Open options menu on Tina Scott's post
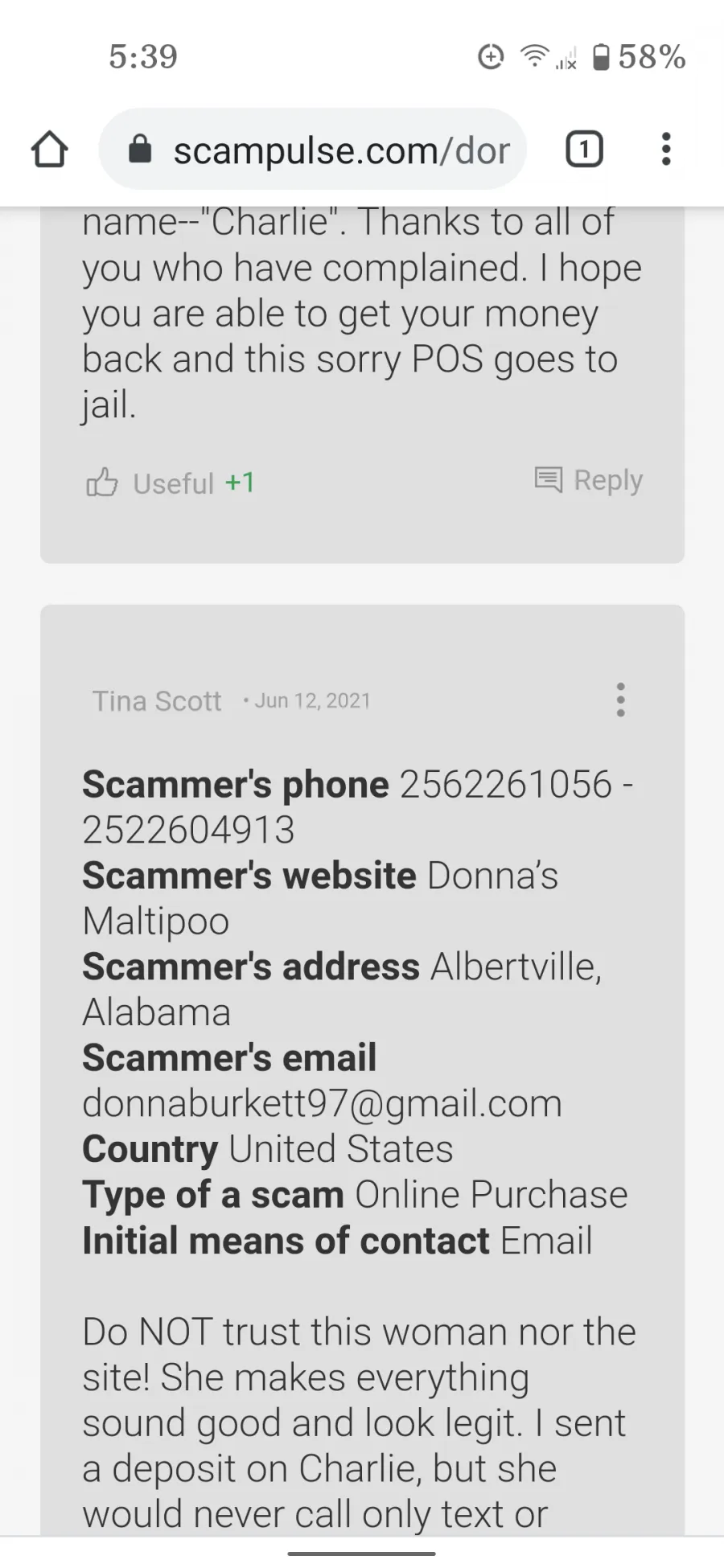Screen dimensions: 724x1568 coord(620,700)
